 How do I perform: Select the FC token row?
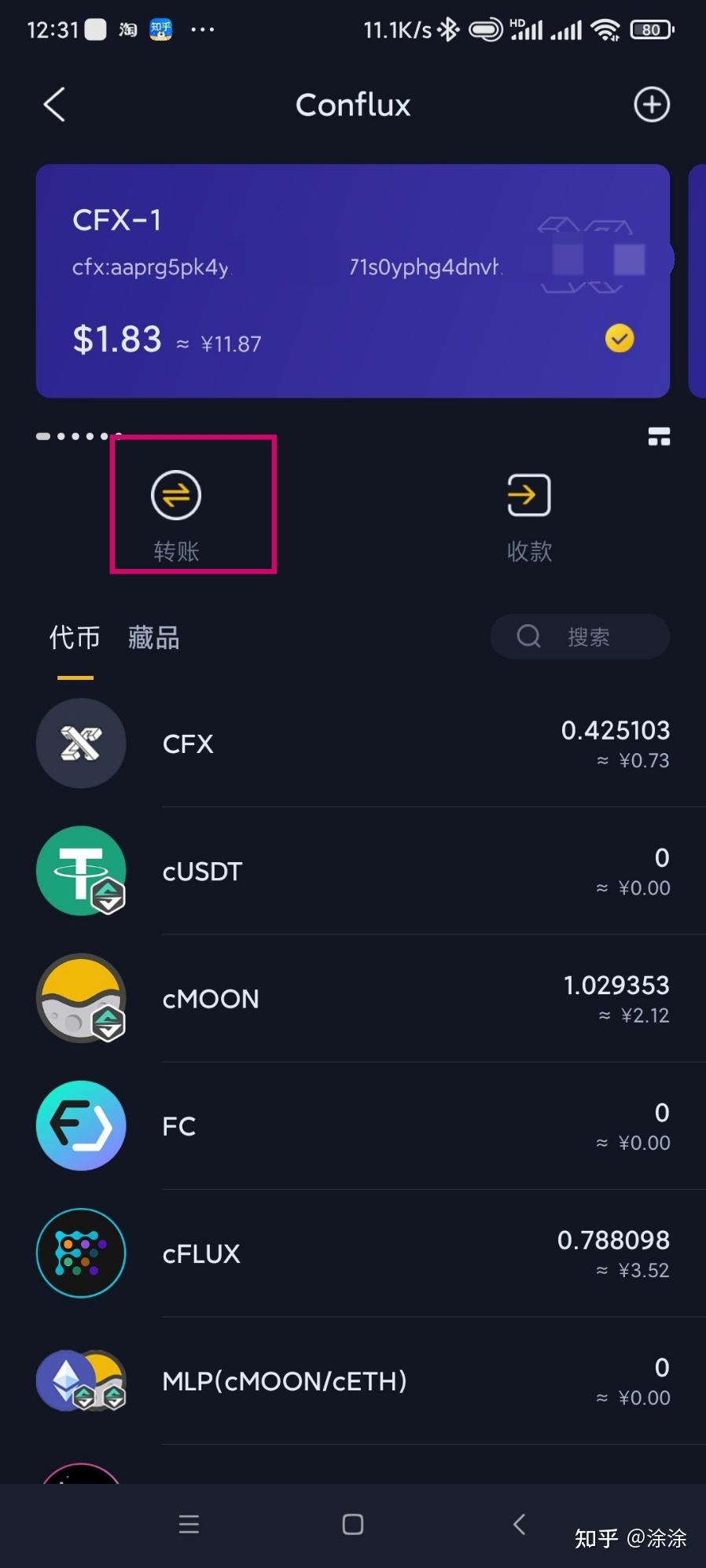click(354, 1126)
